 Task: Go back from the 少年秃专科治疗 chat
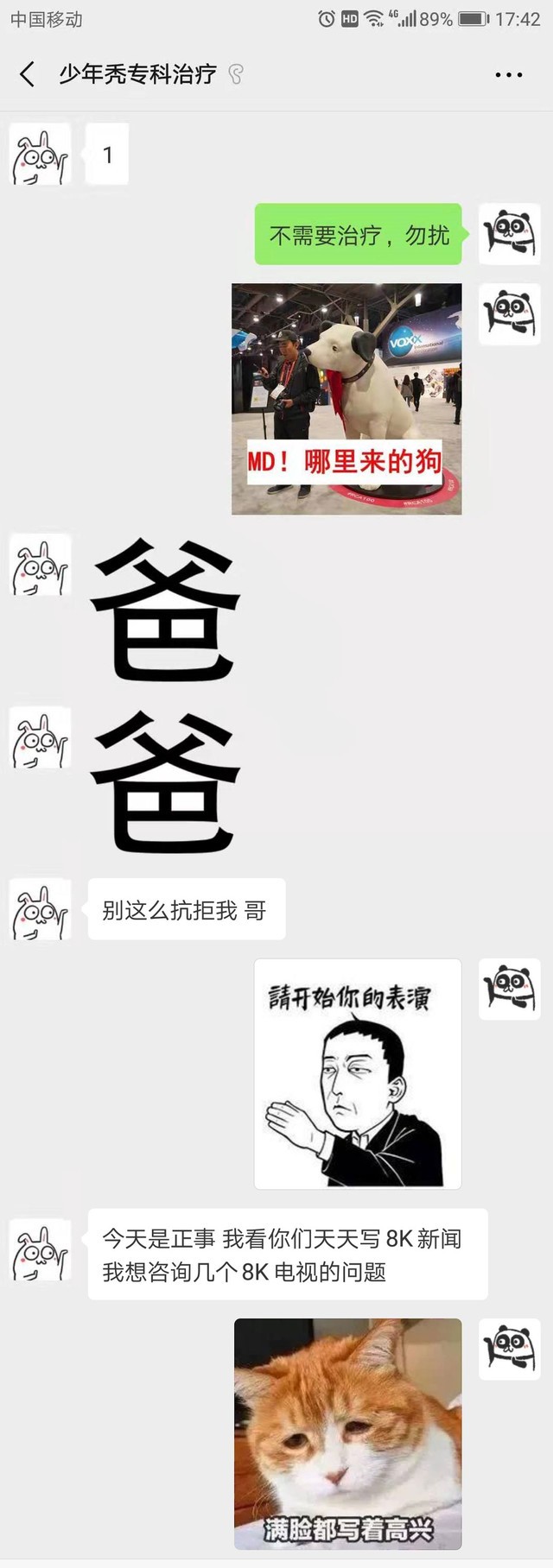click(28, 75)
